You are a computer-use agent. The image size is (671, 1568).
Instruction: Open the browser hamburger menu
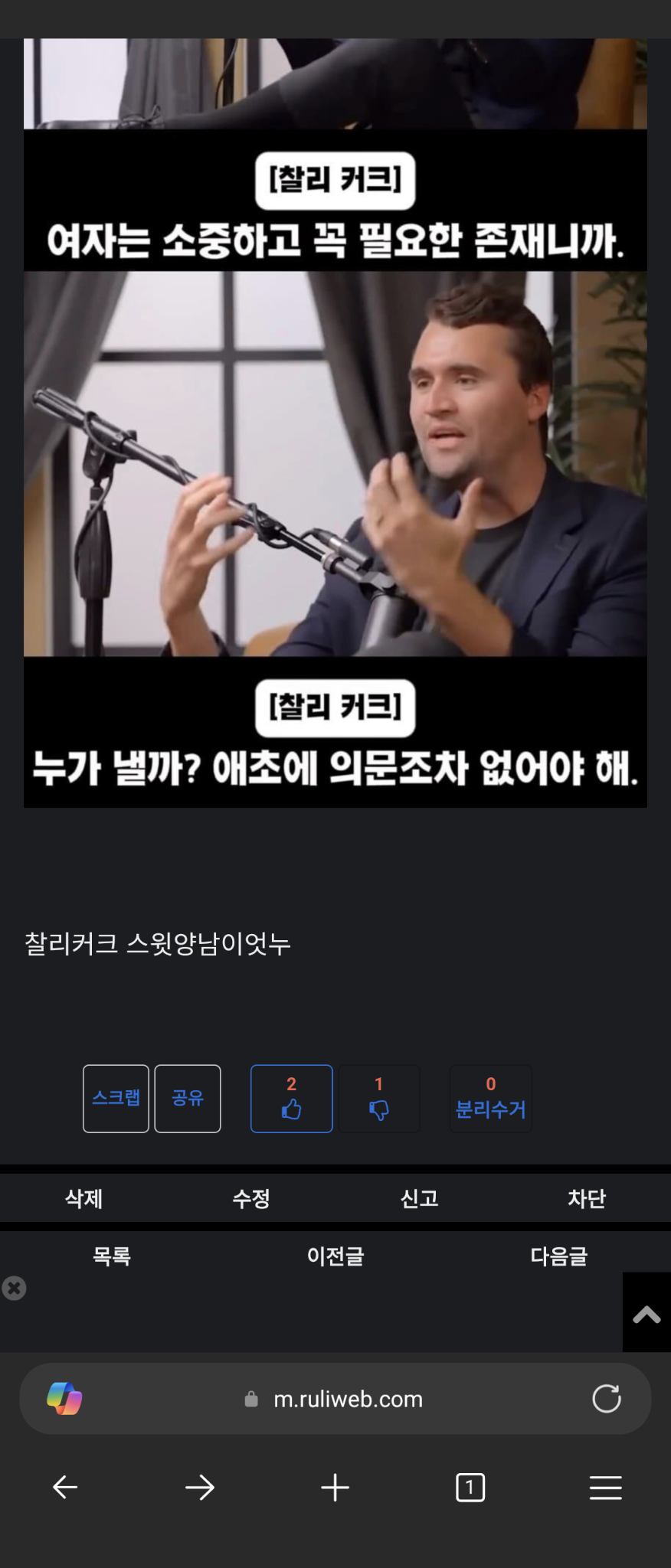click(605, 1488)
